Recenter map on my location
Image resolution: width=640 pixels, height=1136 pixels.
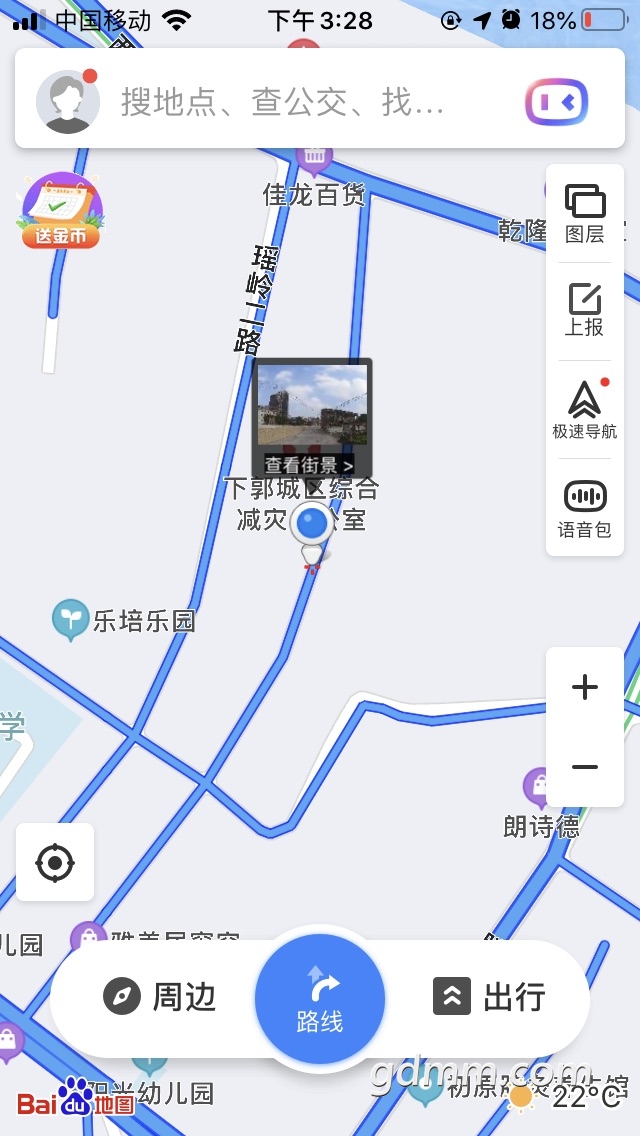pyautogui.click(x=55, y=862)
